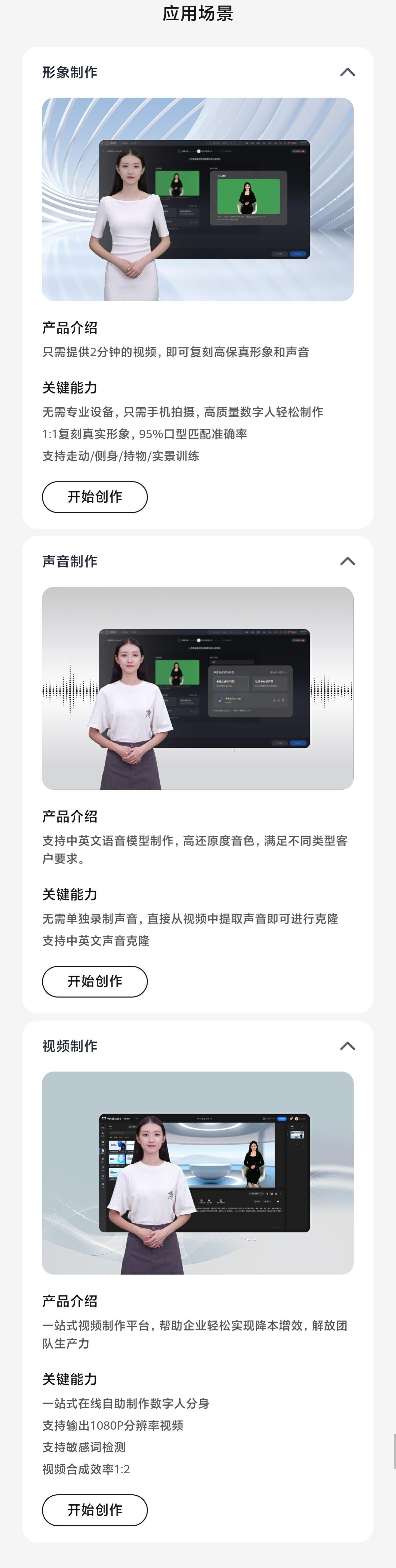Collapse the 形象制作 section
The width and height of the screenshot is (396, 1568).
(347, 72)
